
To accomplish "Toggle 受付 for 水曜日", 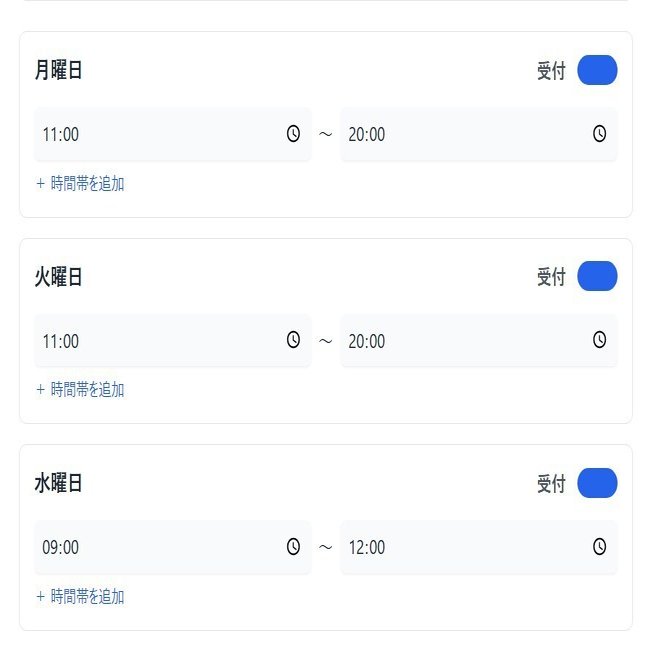I will pyautogui.click(x=597, y=483).
